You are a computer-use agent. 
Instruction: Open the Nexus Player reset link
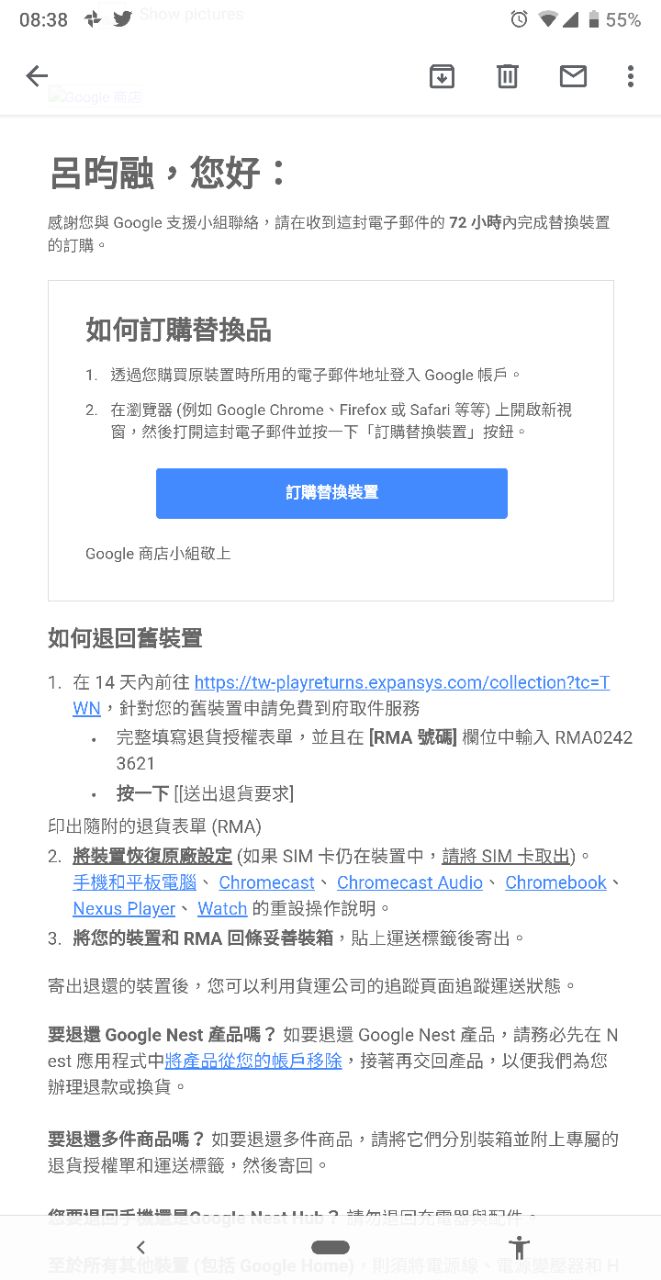pos(124,909)
